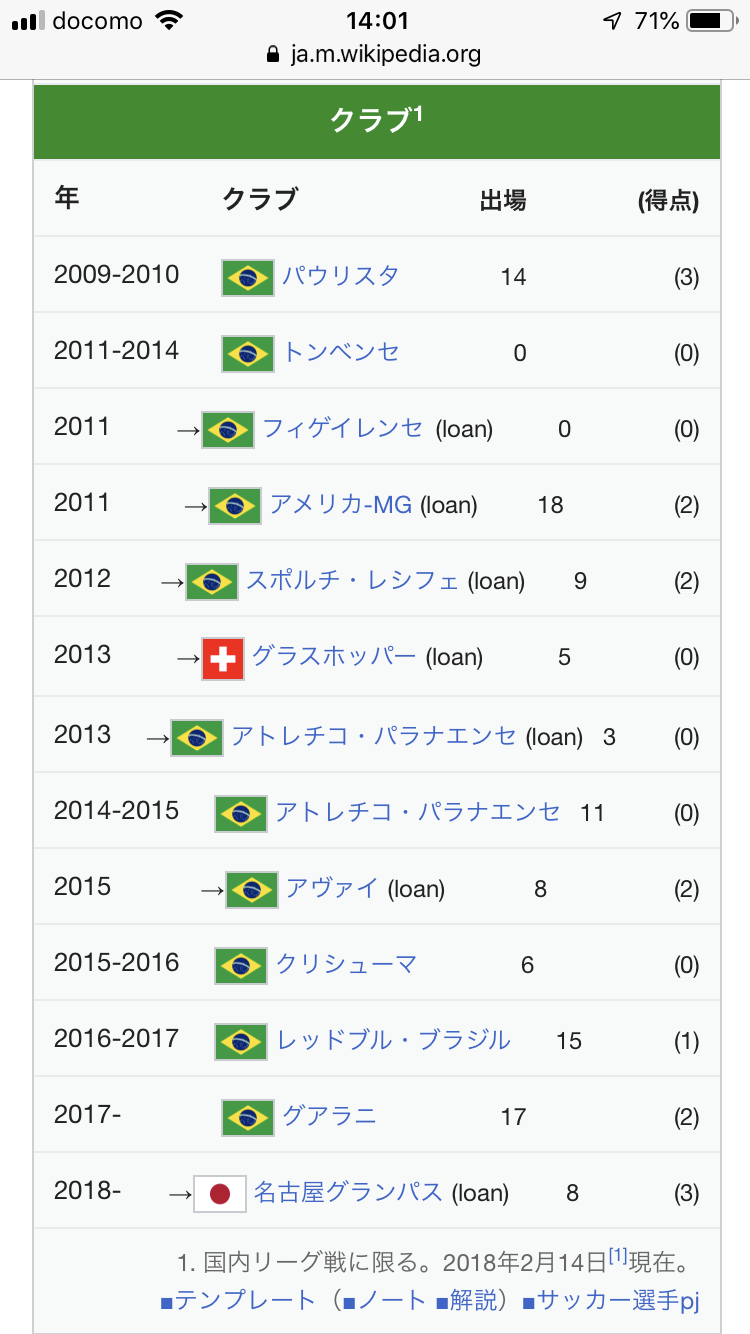
Task: Jump to footnote reference [1]
Action: pos(618,1255)
